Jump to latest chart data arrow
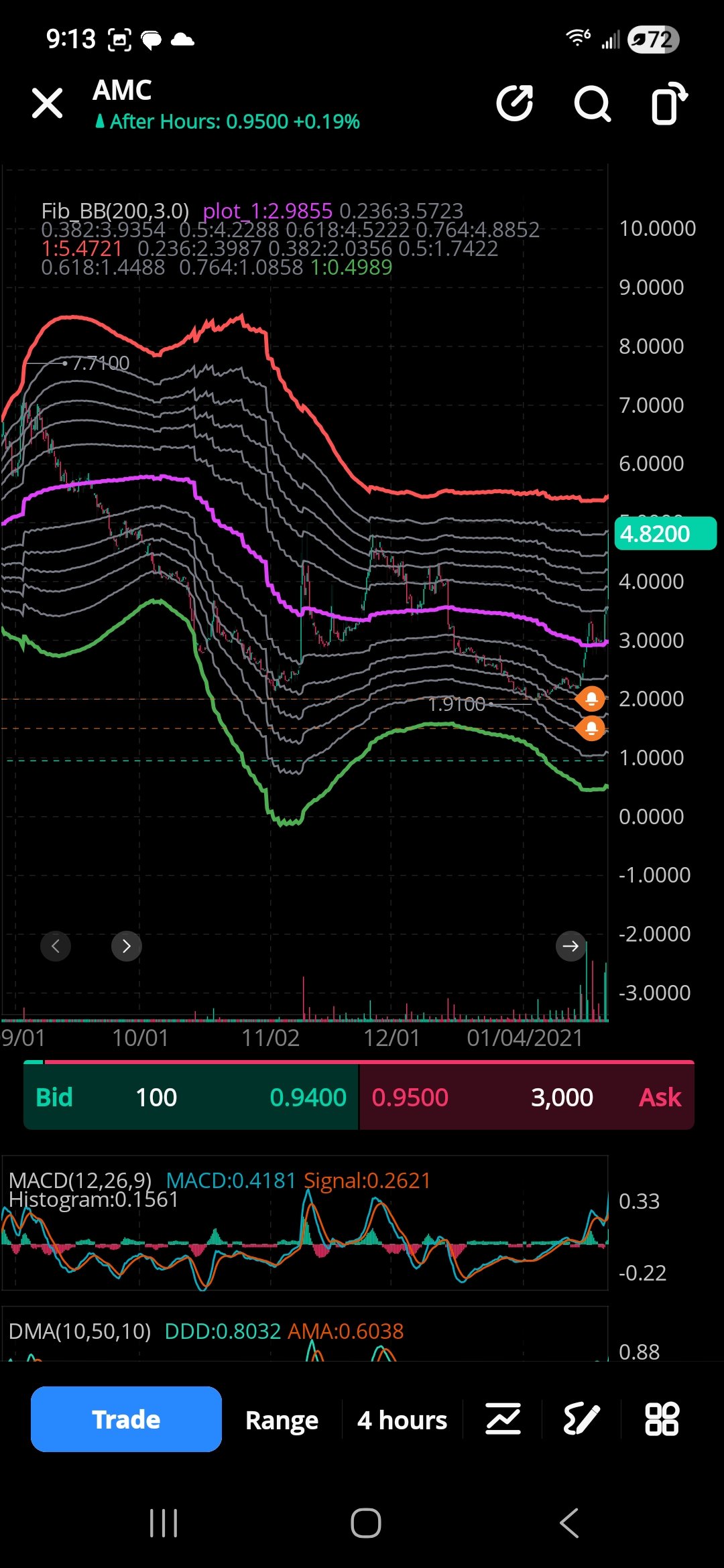Image resolution: width=724 pixels, height=1568 pixels. click(x=570, y=946)
